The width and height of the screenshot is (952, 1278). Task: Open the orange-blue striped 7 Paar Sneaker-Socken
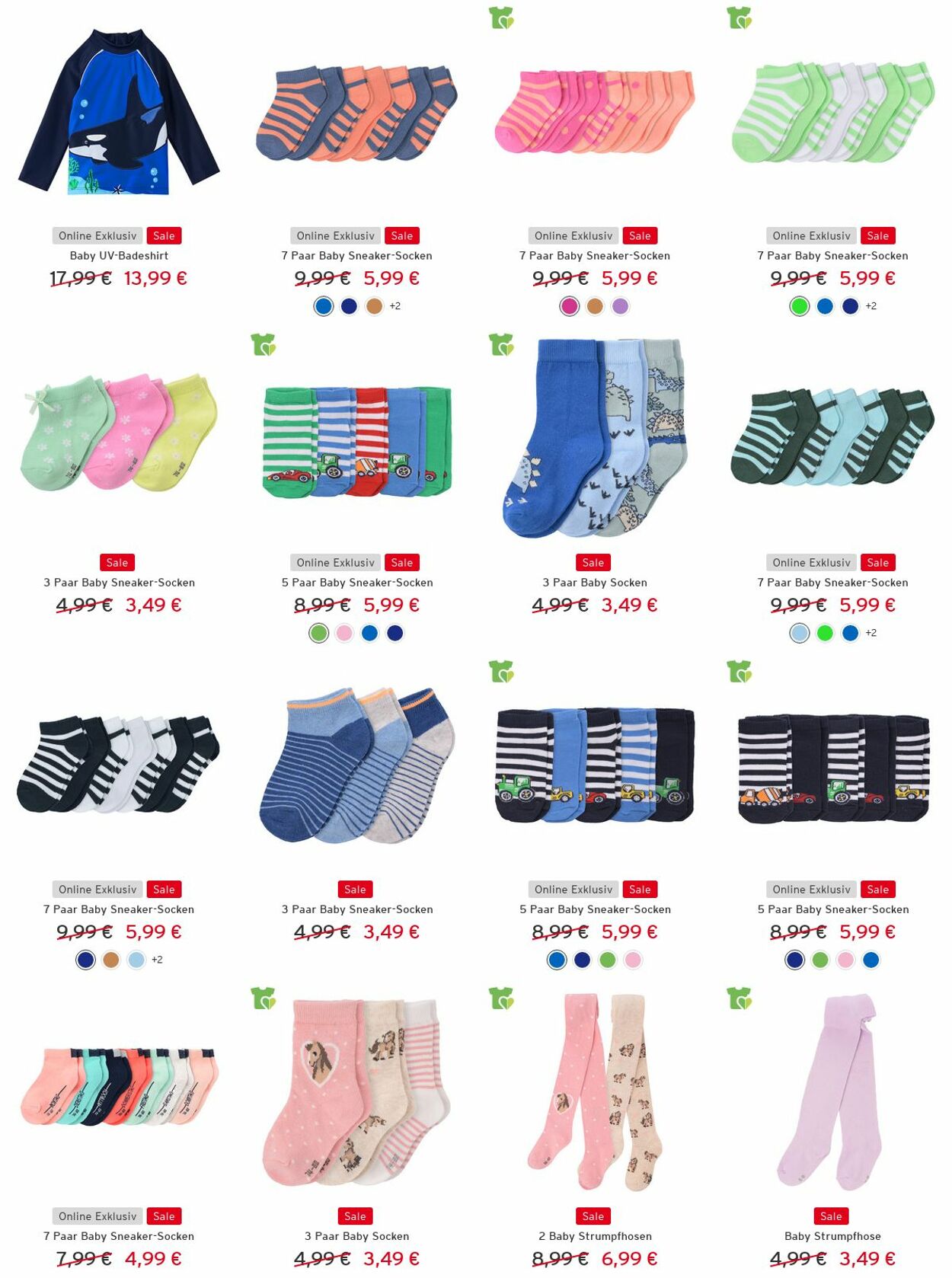(x=356, y=113)
